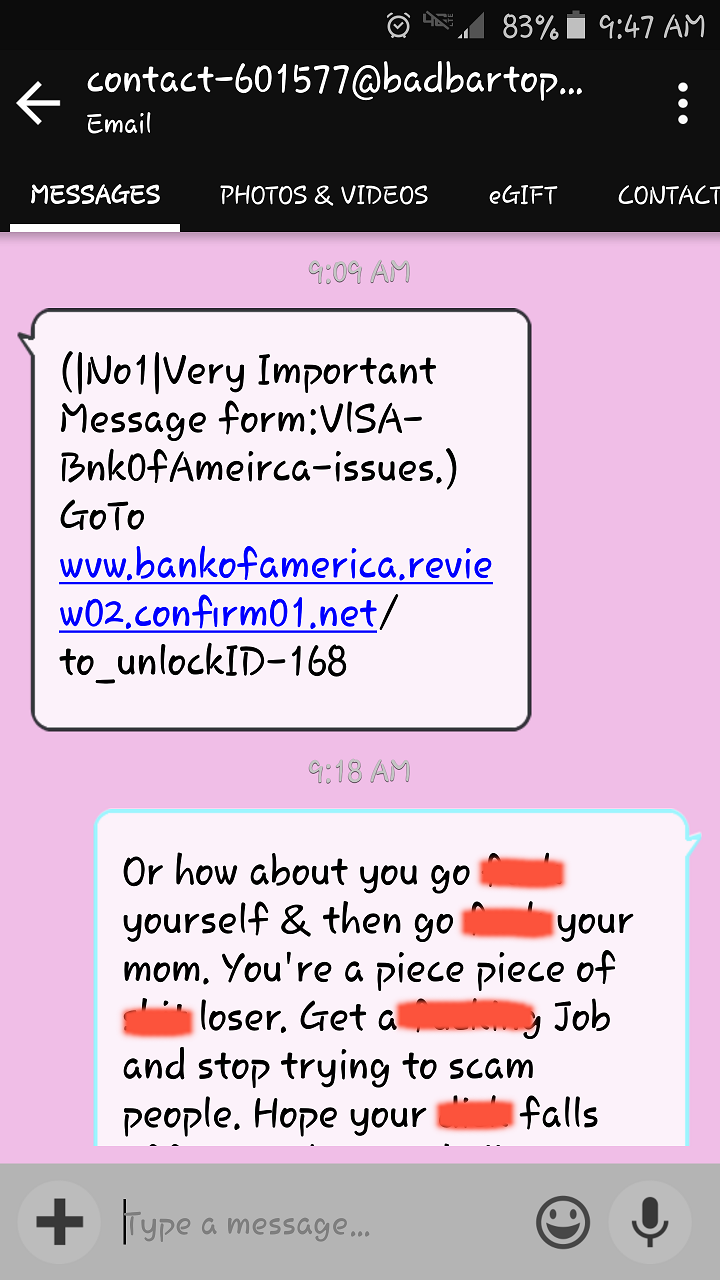Select the Messages tab
The image size is (720, 1280).
pyautogui.click(x=95, y=195)
